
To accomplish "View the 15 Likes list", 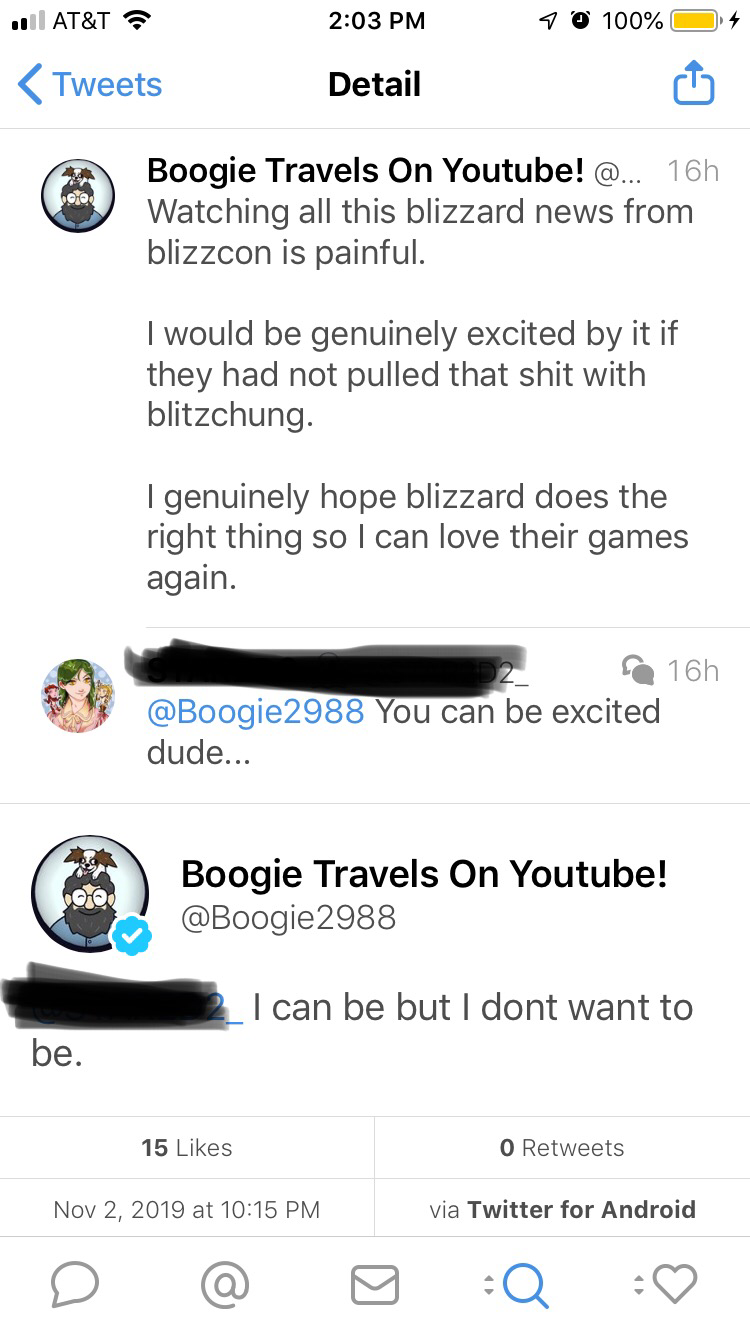I will coord(187,1148).
